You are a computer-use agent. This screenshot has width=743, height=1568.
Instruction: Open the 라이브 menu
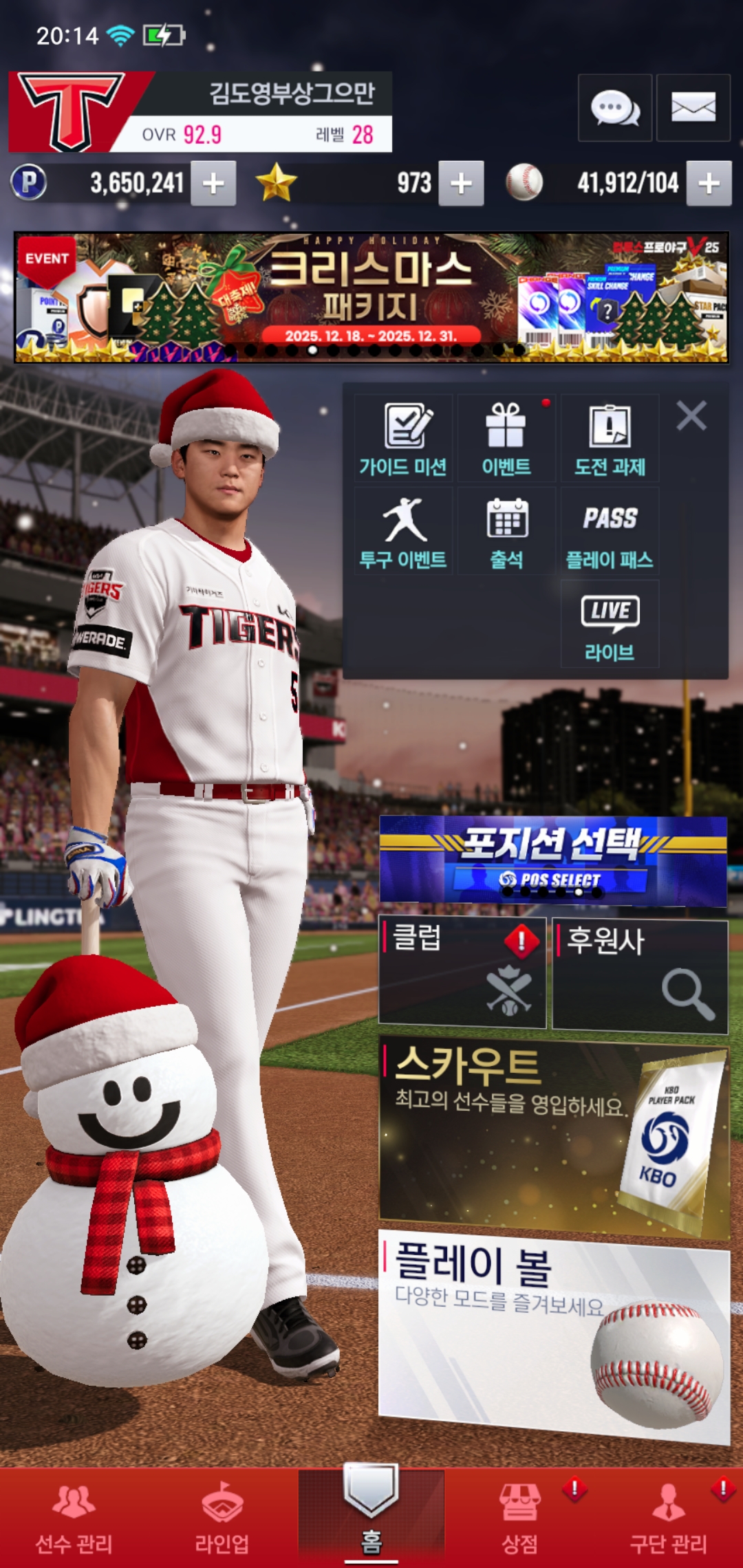tap(610, 624)
